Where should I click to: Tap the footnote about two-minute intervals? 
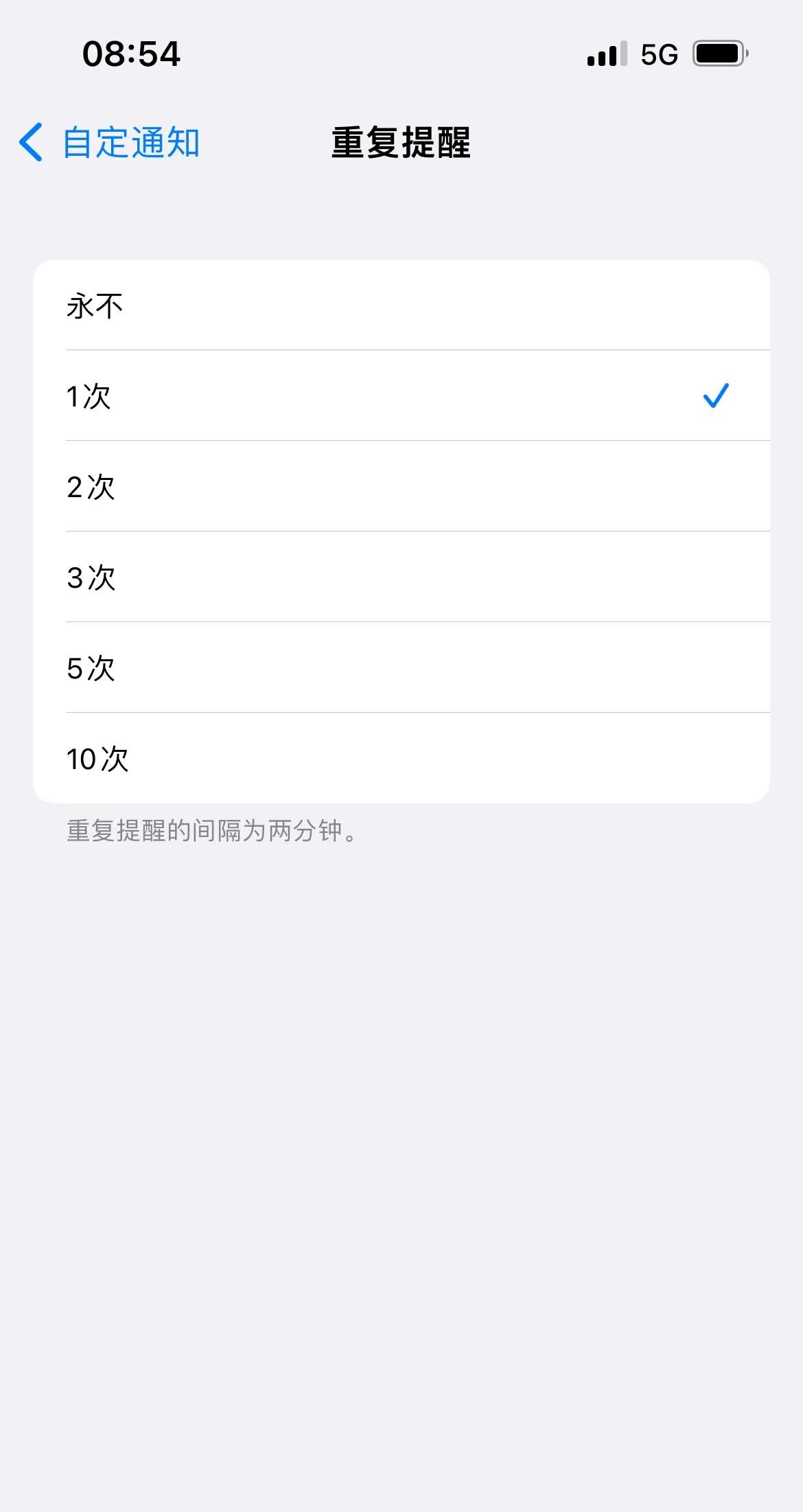coord(211,832)
